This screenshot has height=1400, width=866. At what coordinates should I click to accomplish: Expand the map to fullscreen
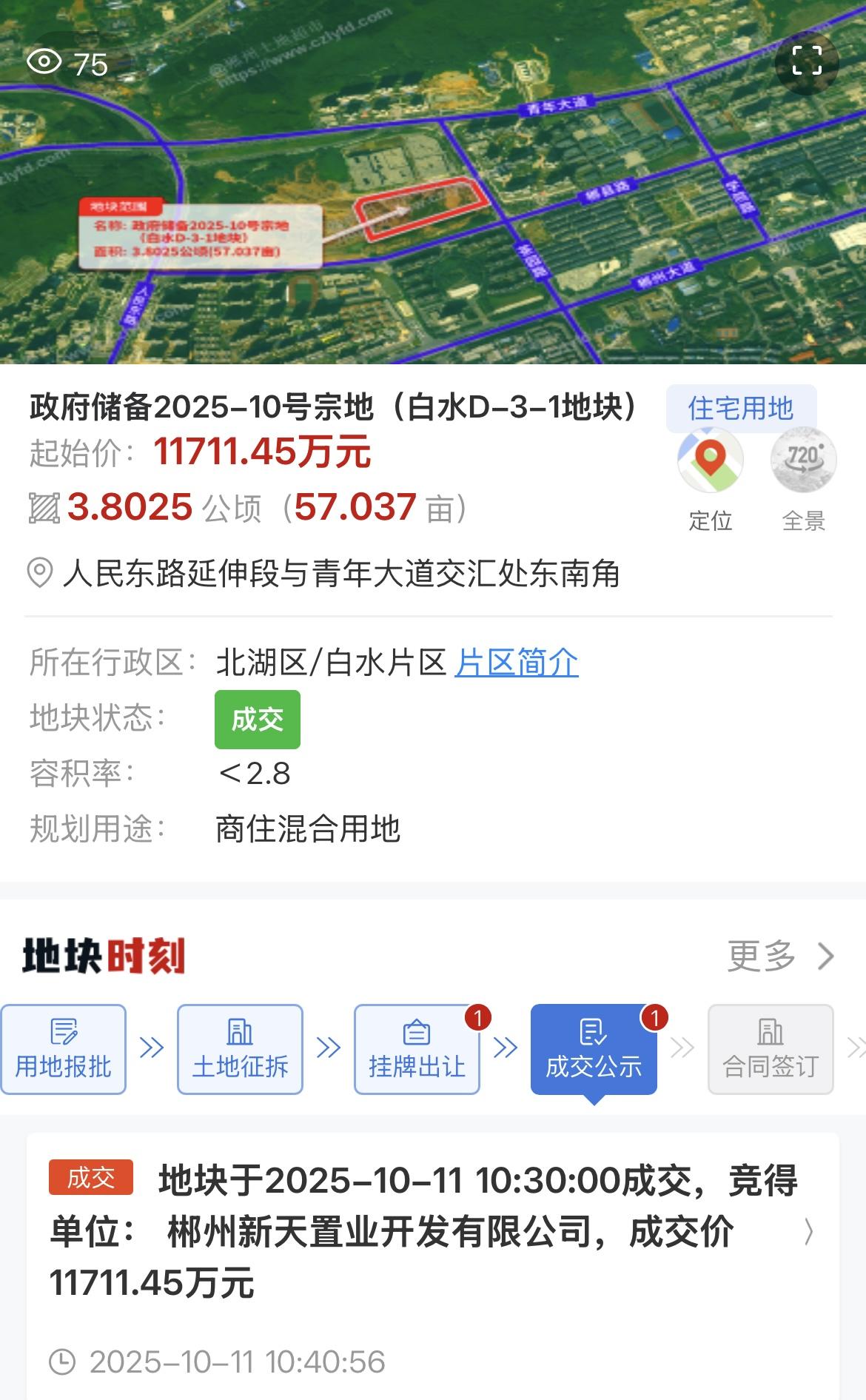point(806,61)
